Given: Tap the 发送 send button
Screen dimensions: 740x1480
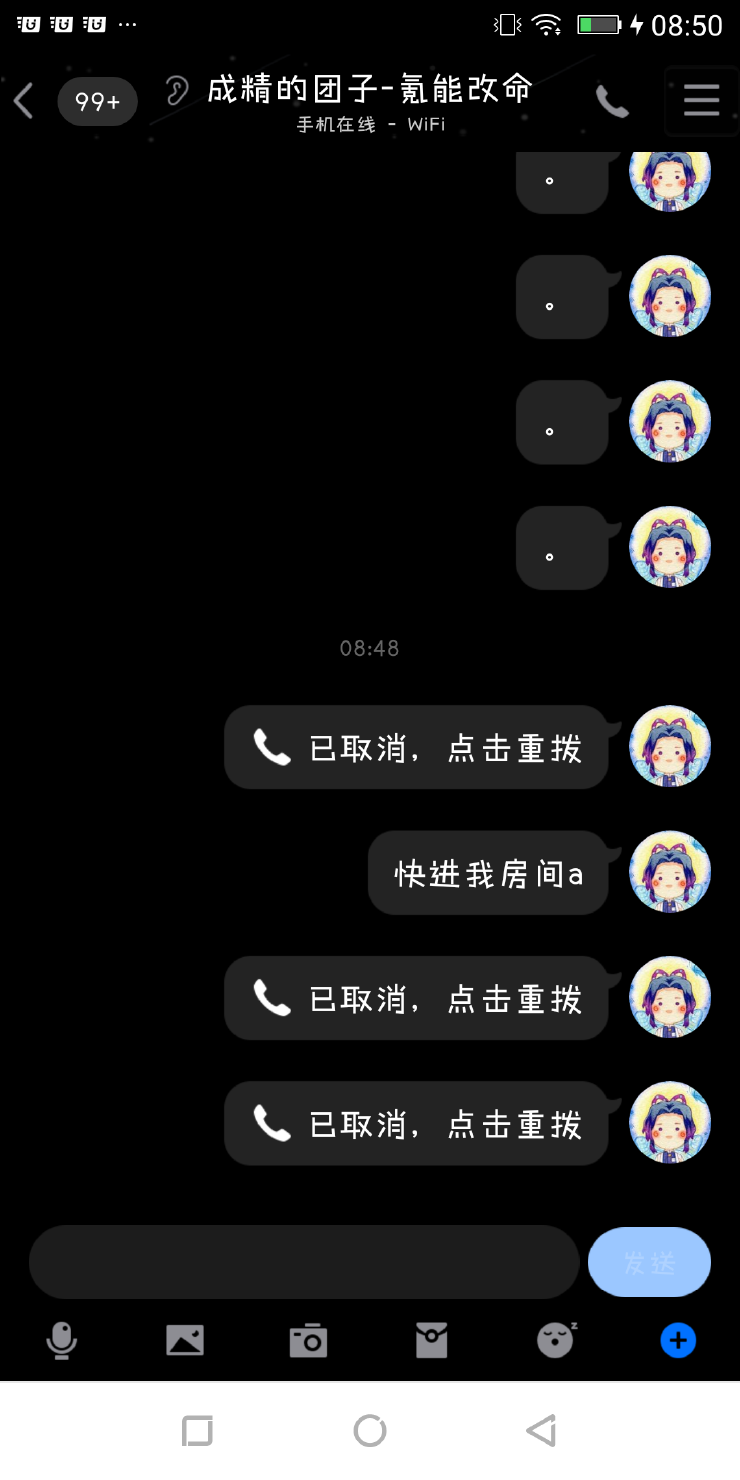Looking at the screenshot, I should [649, 1262].
